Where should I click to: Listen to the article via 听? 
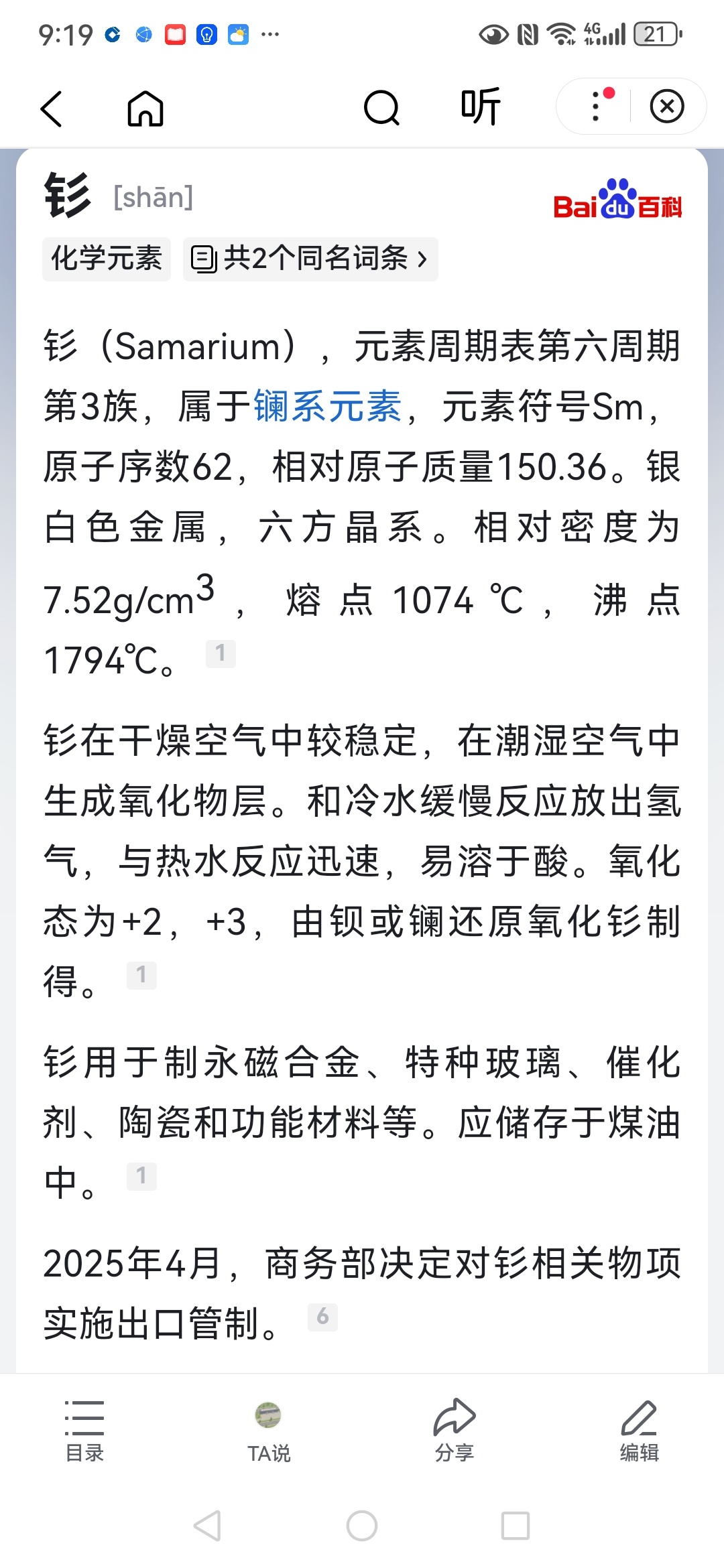click(x=481, y=107)
